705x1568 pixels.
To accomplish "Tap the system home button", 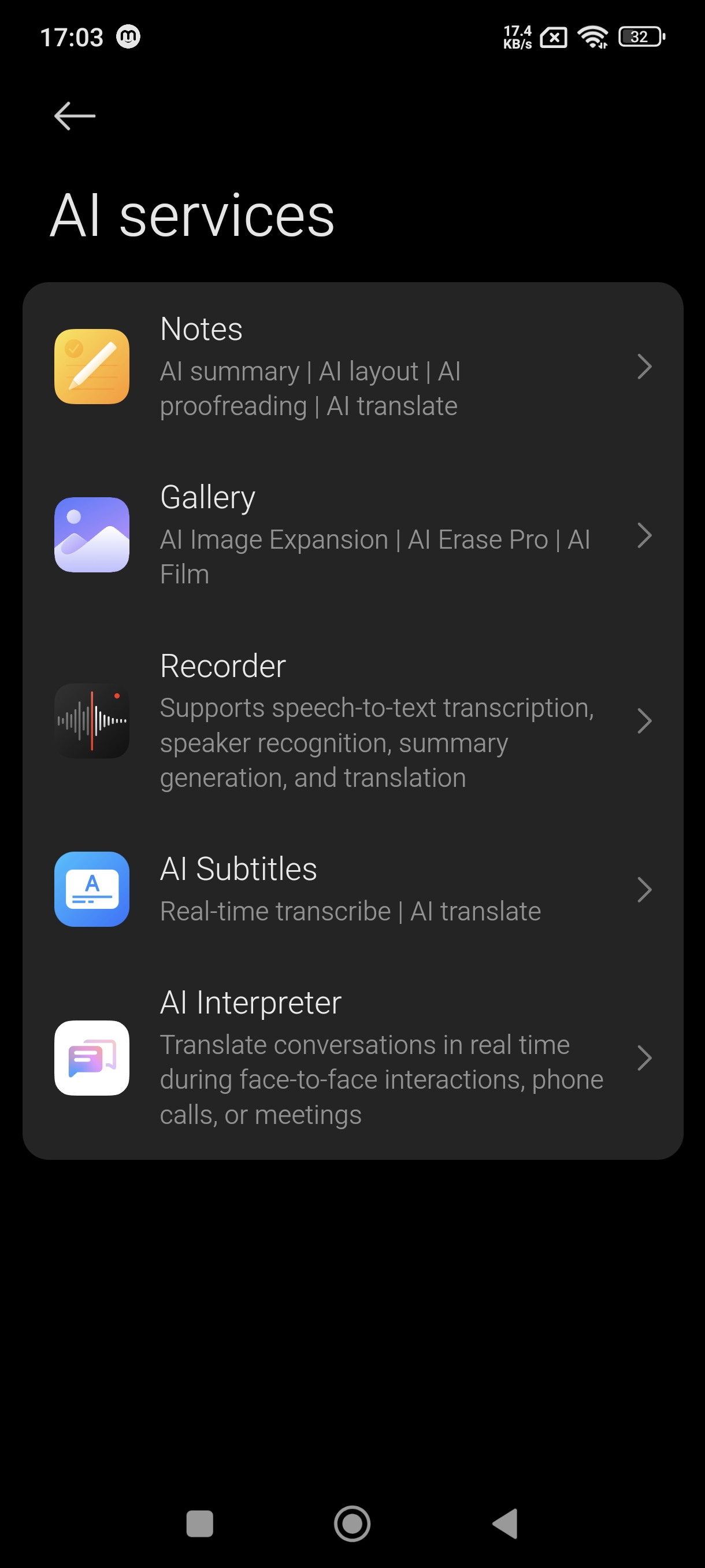I will (352, 1523).
